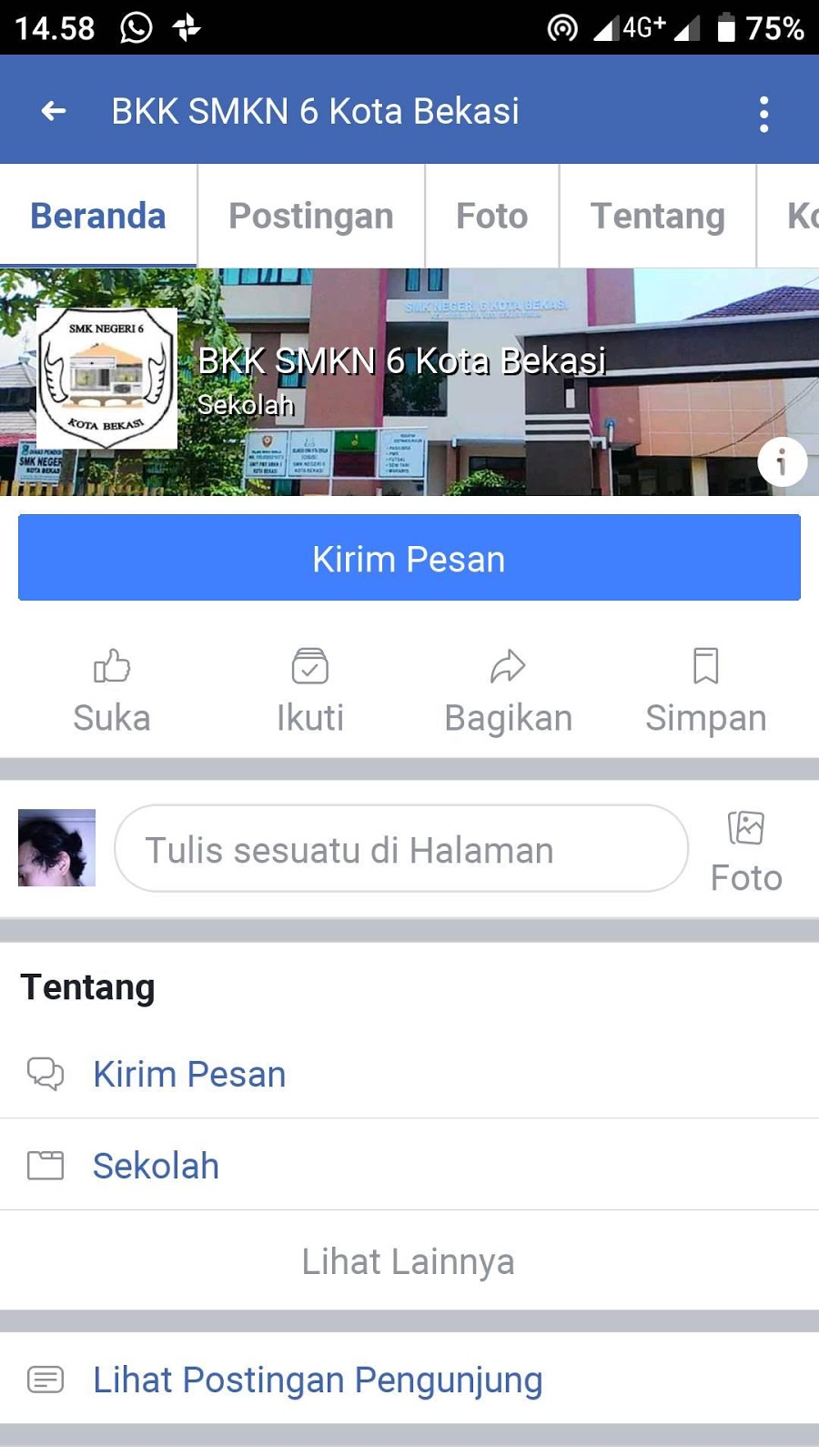
Task: Expand Lihat Lainnya in Tentang section
Action: (x=409, y=1262)
